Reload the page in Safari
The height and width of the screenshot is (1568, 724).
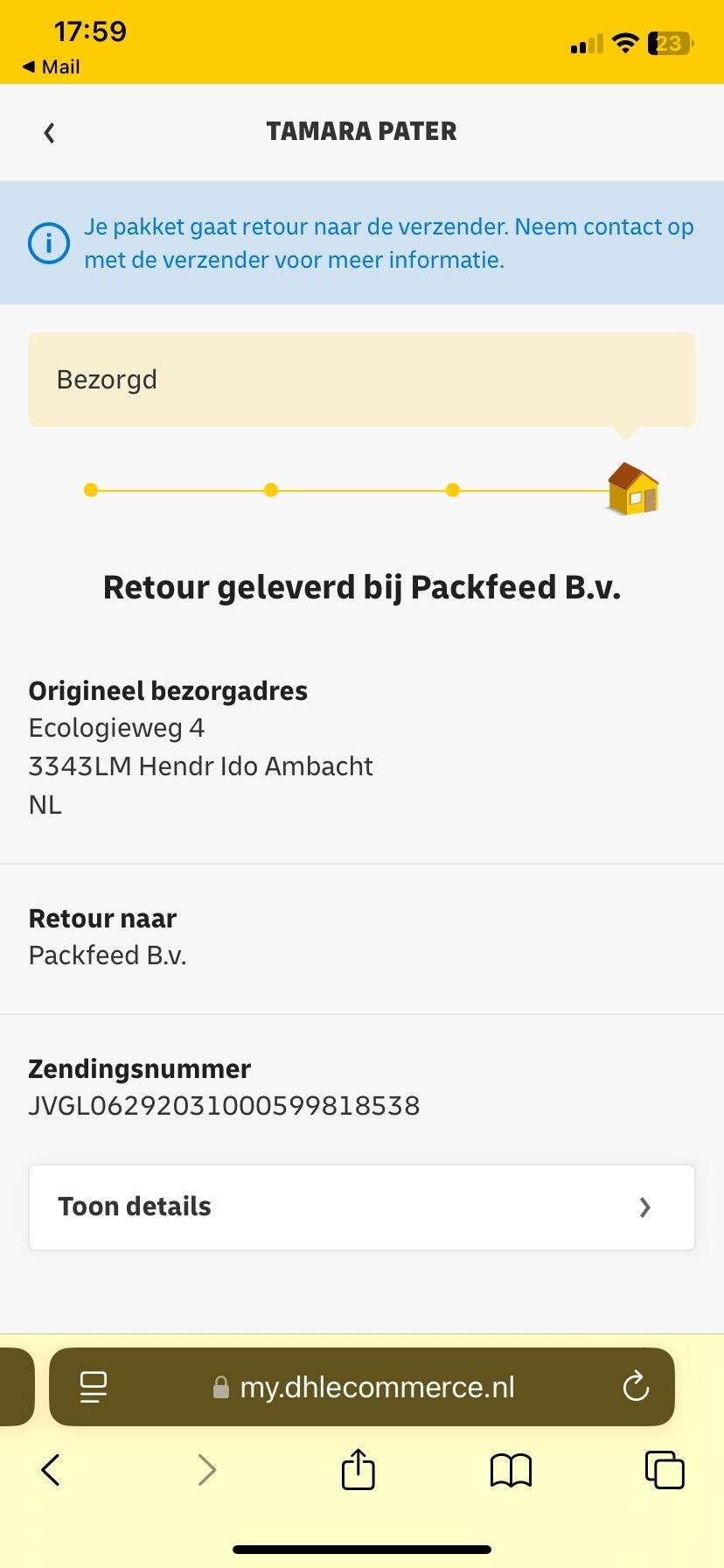(x=636, y=1387)
